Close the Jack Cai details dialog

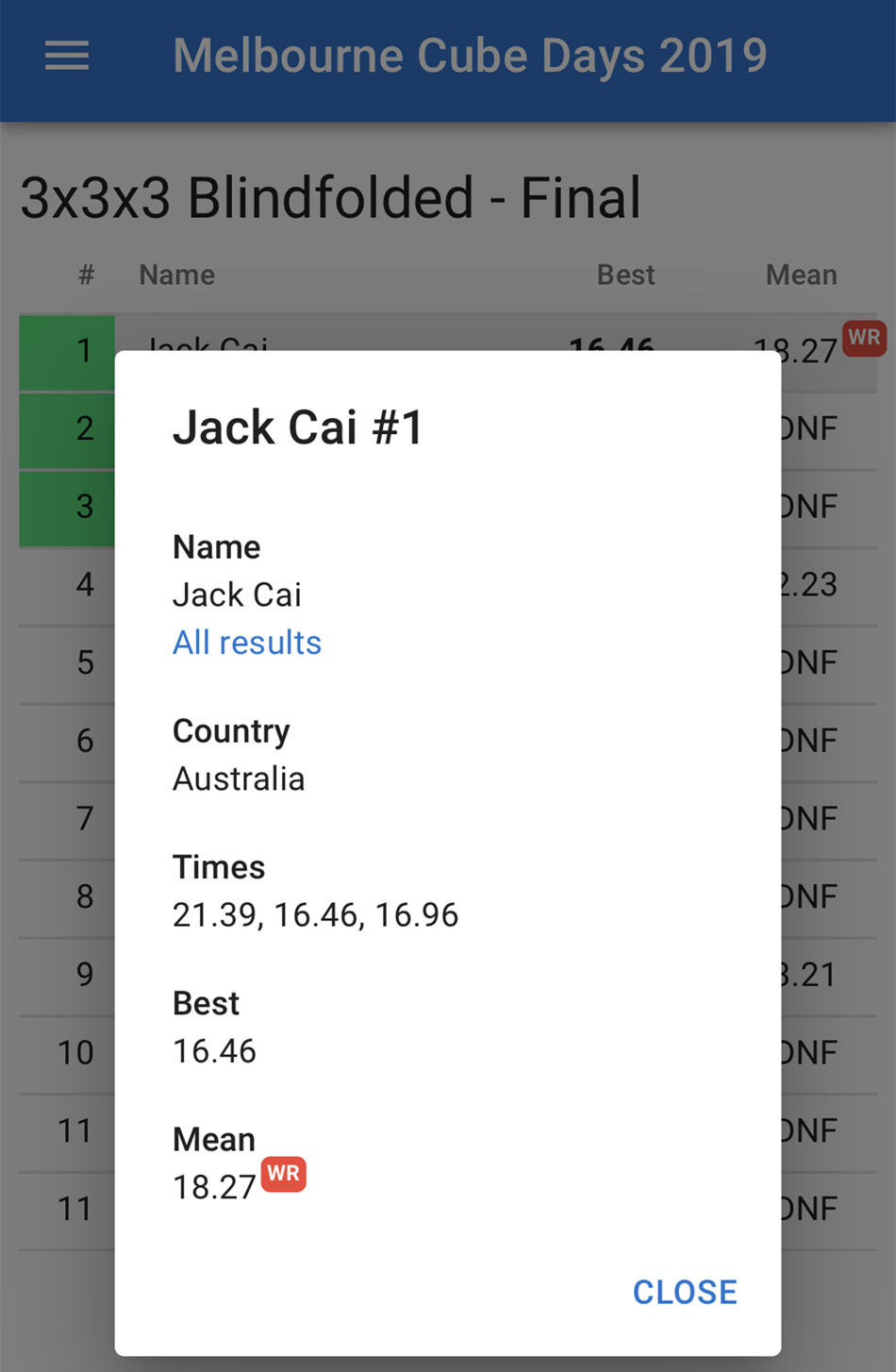coord(685,1292)
